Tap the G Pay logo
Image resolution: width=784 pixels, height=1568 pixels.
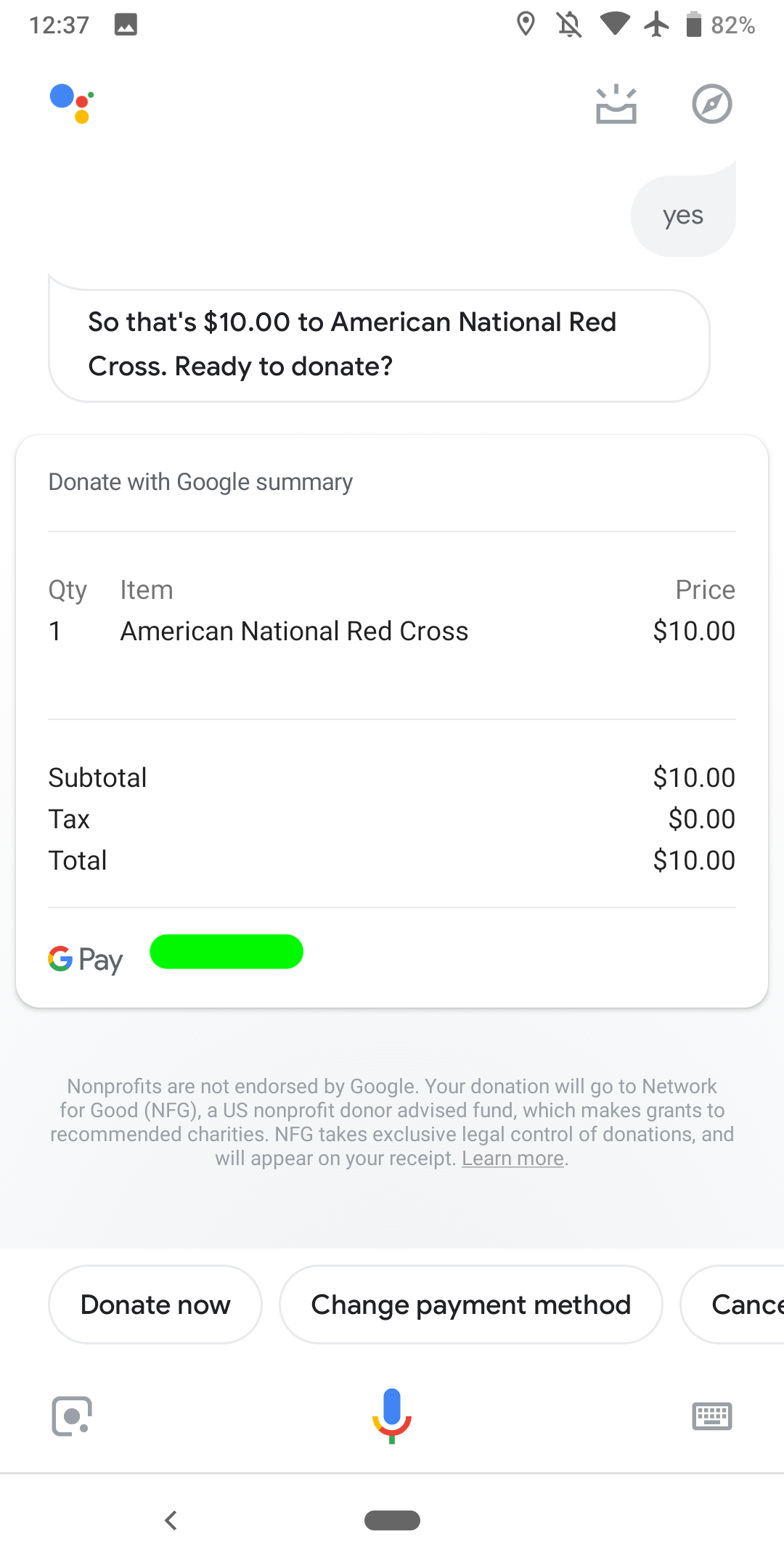85,957
